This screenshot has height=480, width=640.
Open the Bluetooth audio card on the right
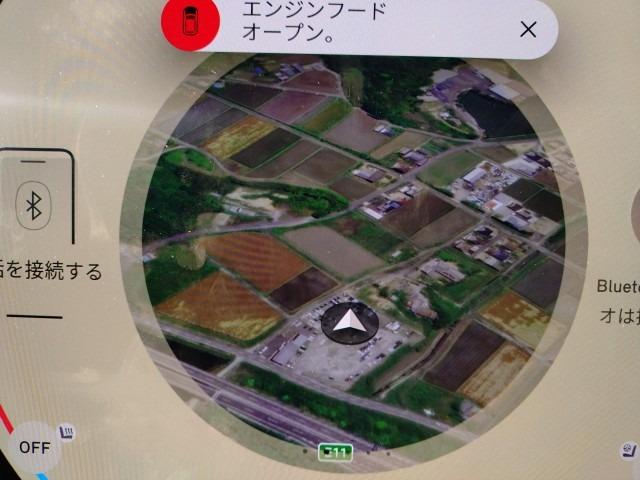(618, 290)
